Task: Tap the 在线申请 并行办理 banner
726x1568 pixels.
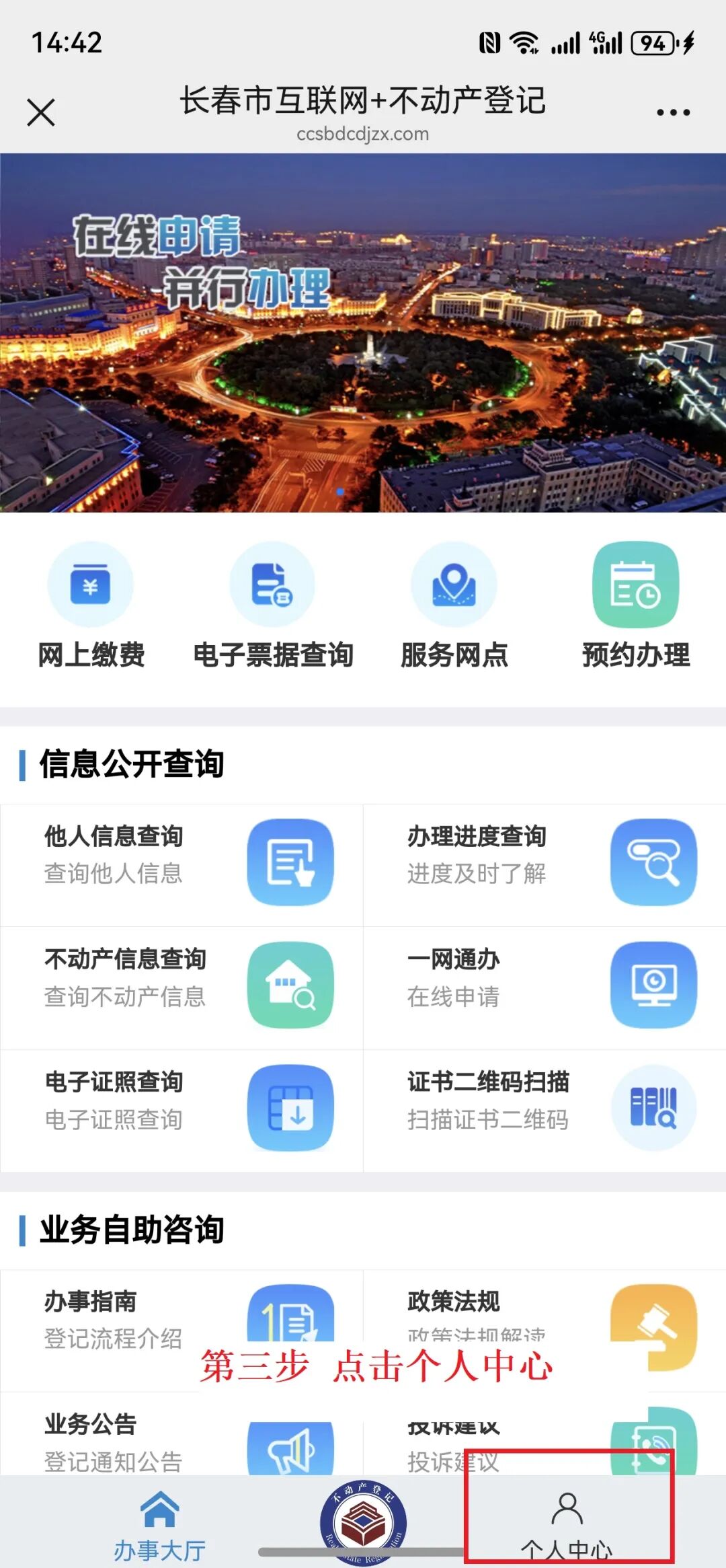Action: [x=363, y=333]
